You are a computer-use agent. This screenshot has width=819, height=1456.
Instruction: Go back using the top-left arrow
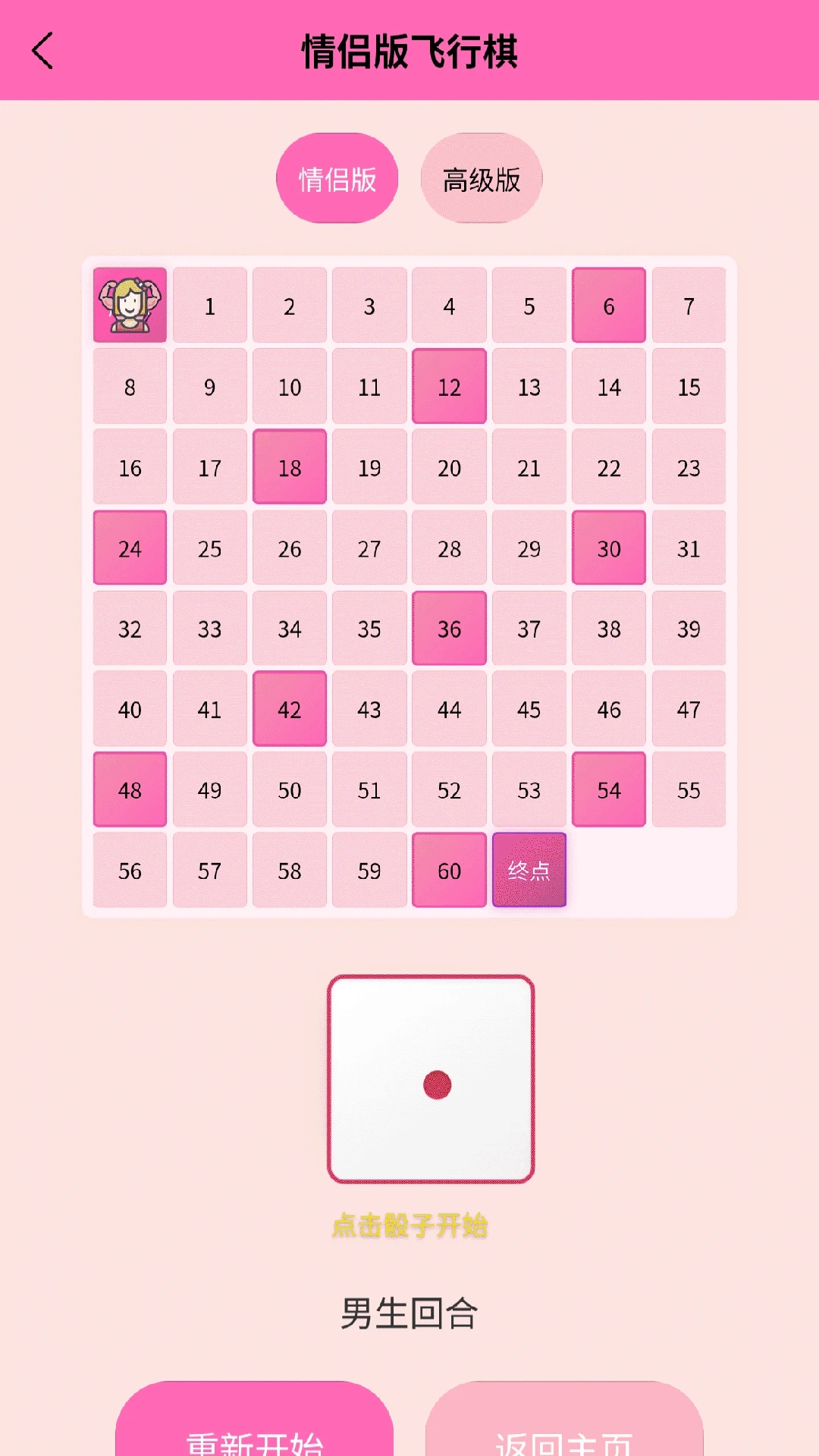pos(43,51)
